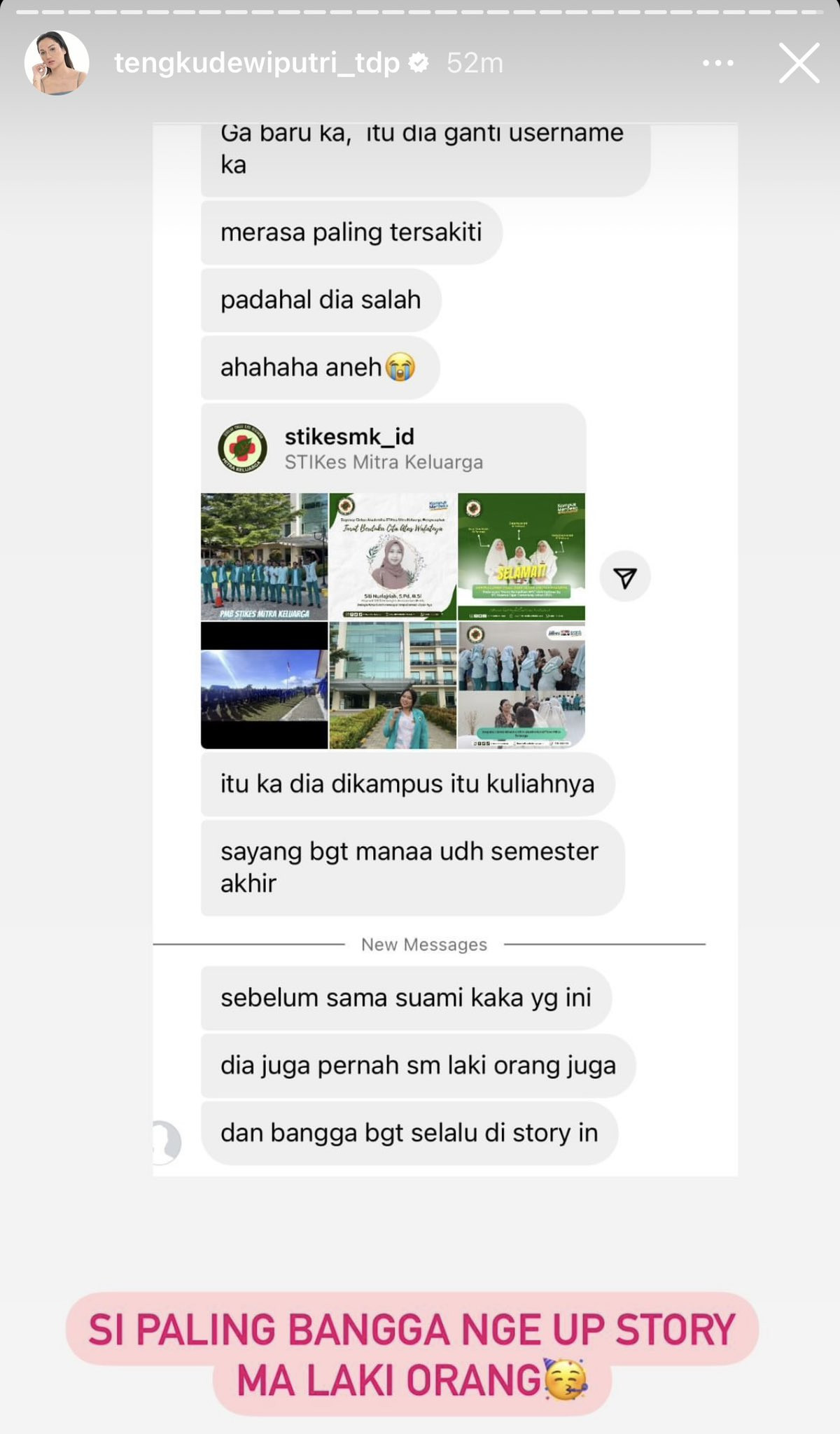Open tengkudewiputri_tdp profile picture
840x1434 pixels.
tap(57, 63)
